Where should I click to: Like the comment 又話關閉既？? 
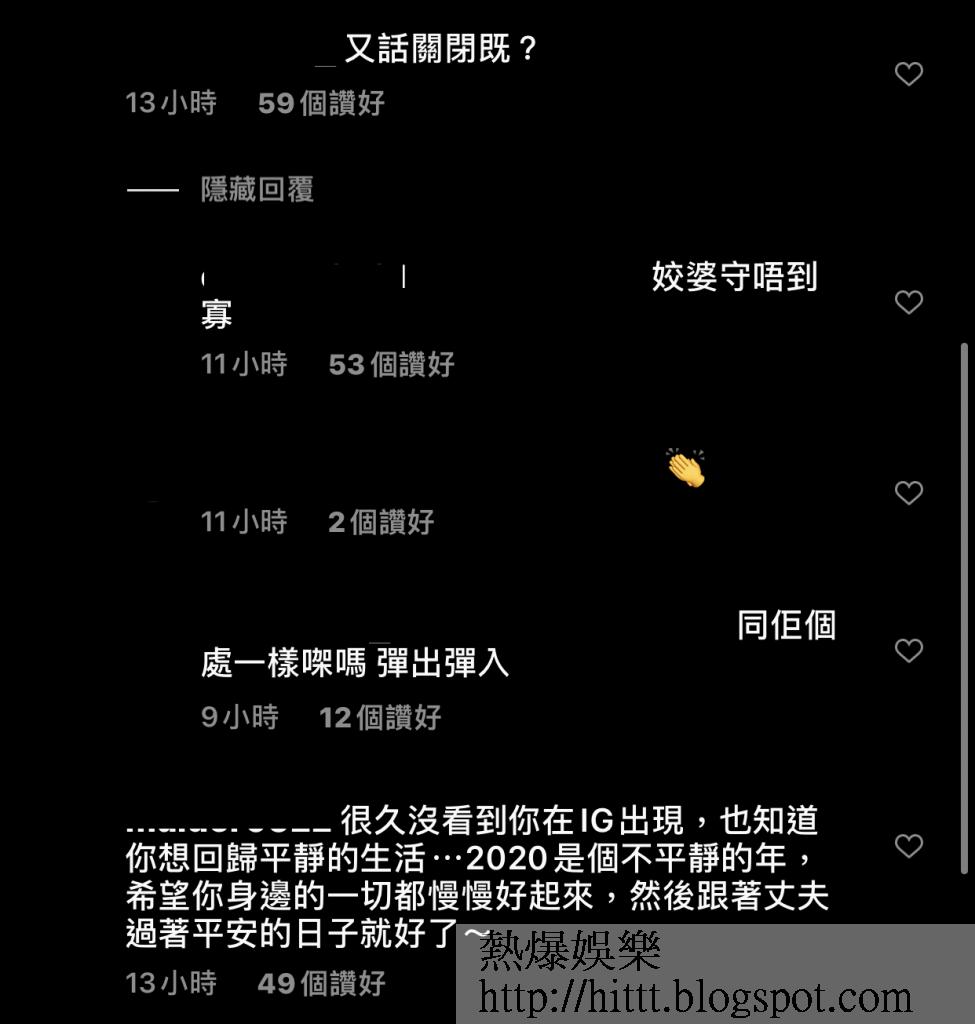tap(908, 74)
